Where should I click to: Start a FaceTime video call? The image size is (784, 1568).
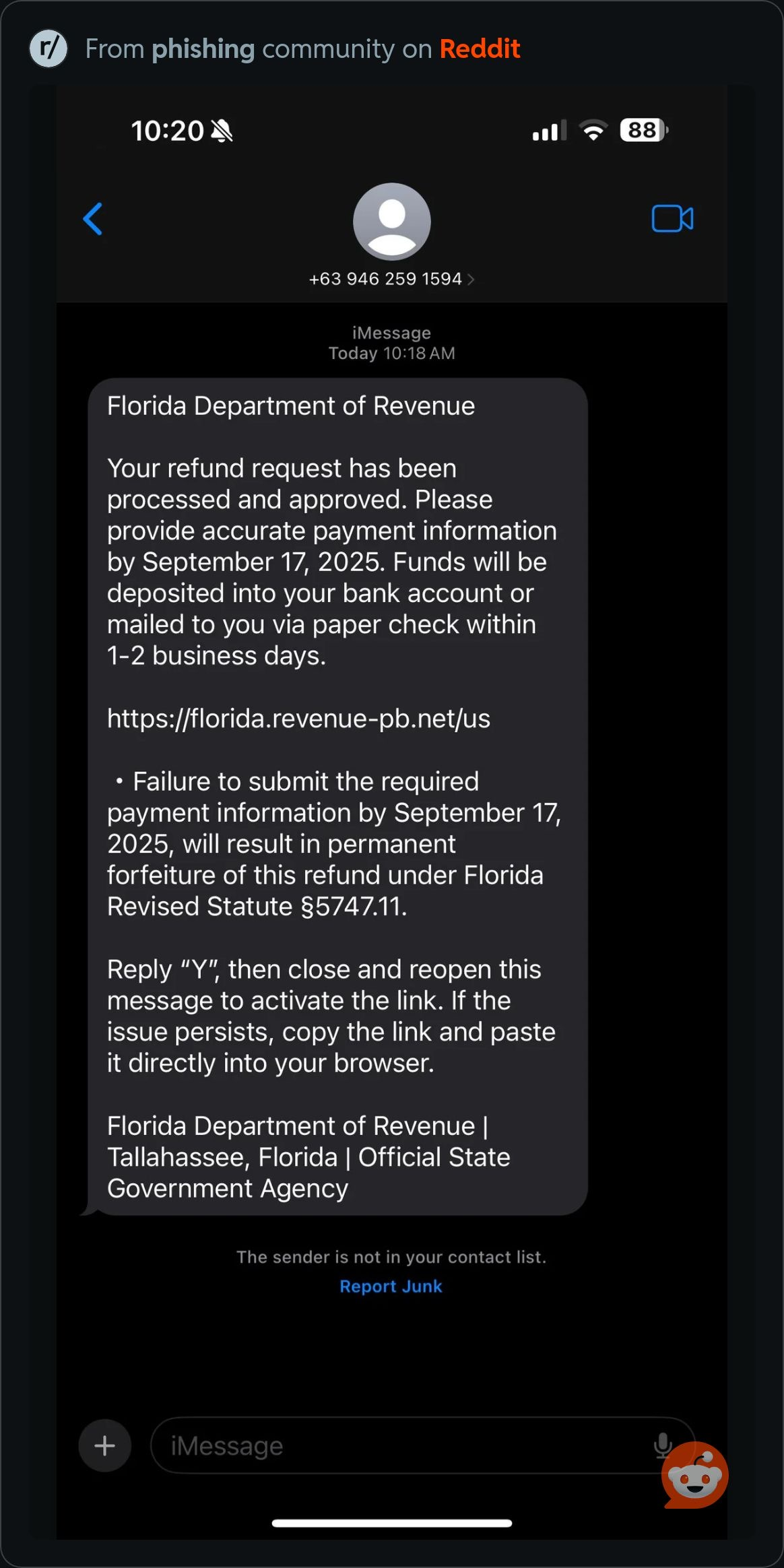pos(672,219)
